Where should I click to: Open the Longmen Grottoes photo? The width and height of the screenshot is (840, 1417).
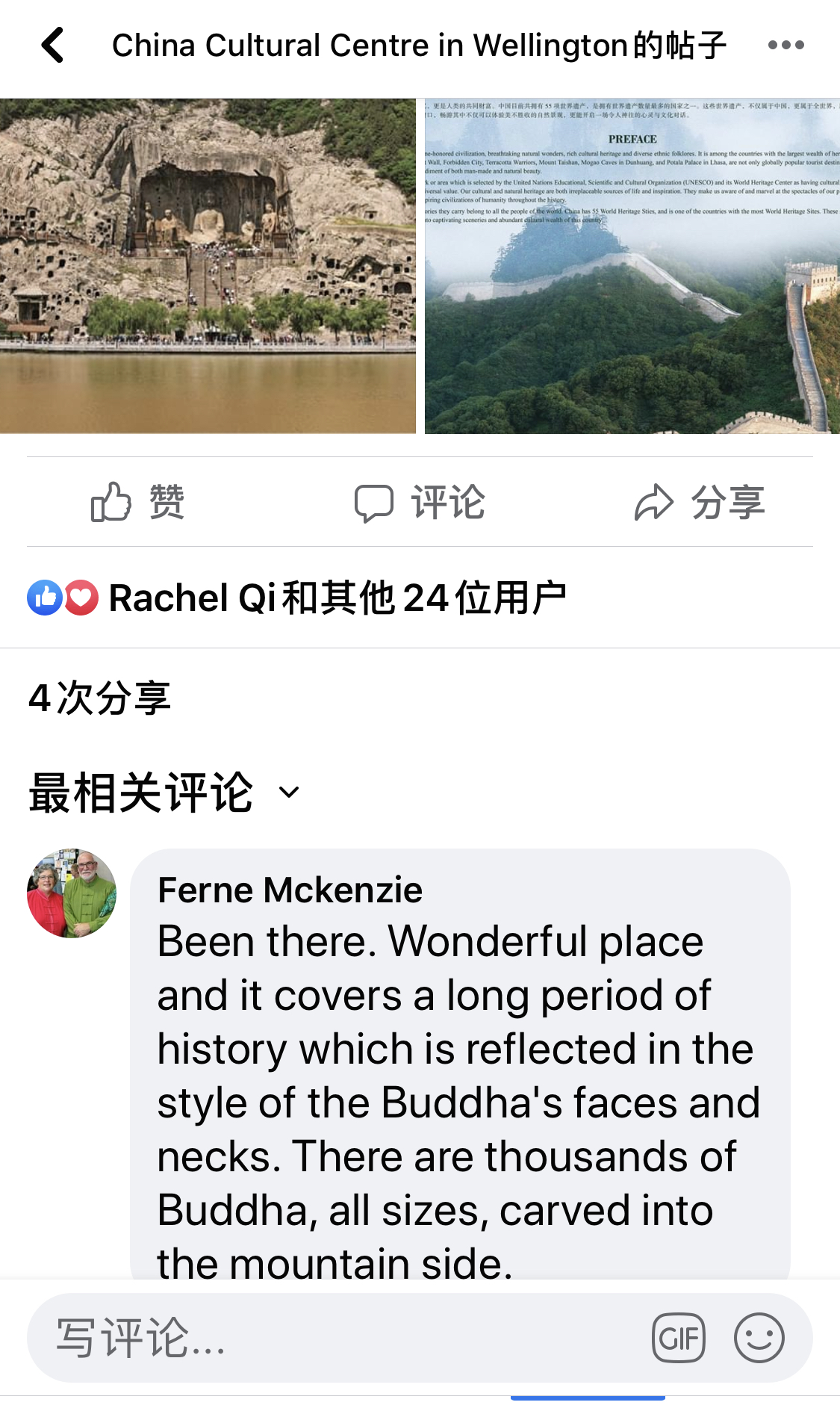pos(208,266)
